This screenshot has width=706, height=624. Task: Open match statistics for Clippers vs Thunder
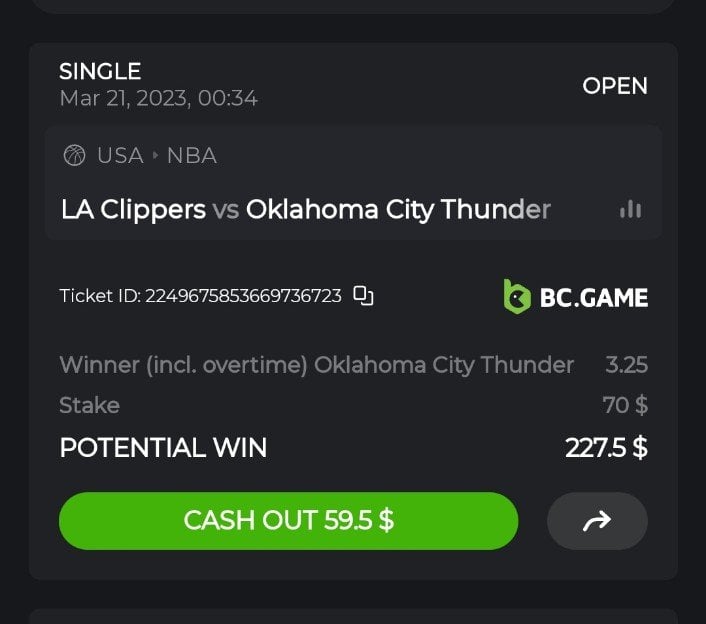[x=630, y=209]
